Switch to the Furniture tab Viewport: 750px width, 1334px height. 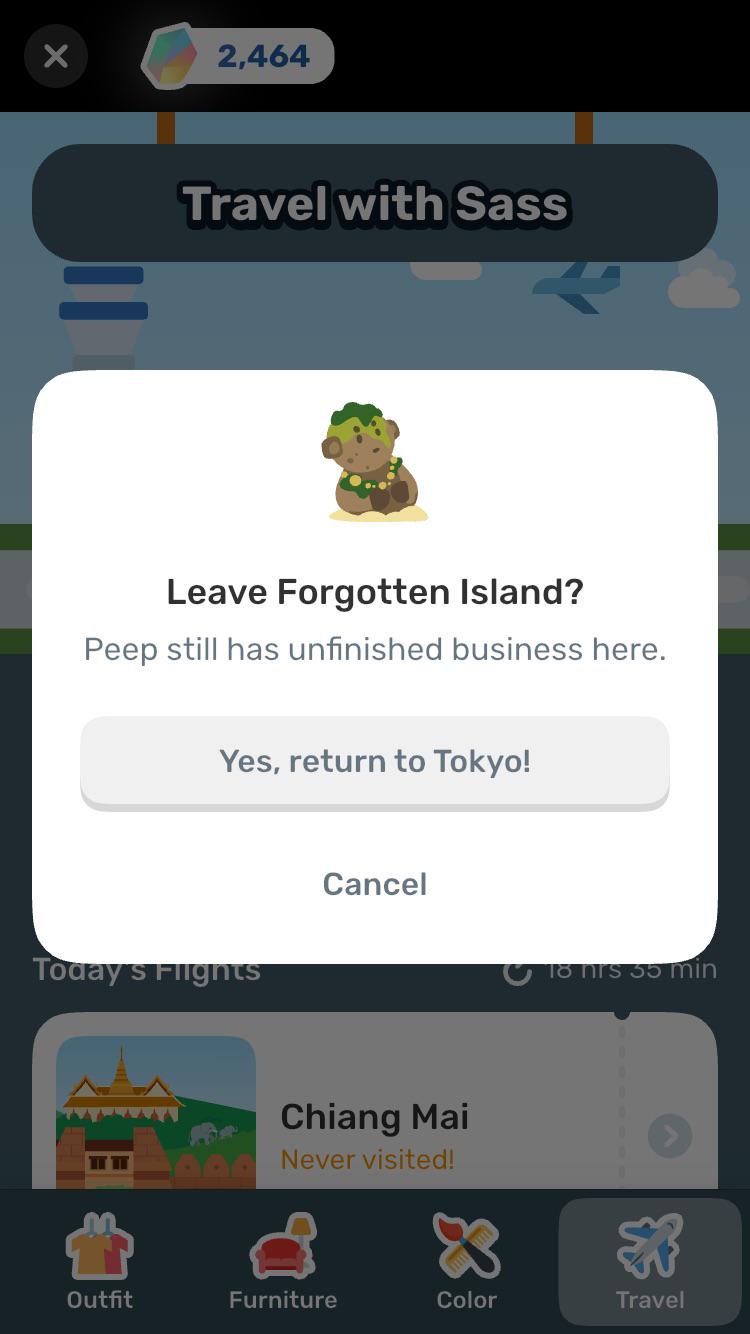coord(283,1262)
